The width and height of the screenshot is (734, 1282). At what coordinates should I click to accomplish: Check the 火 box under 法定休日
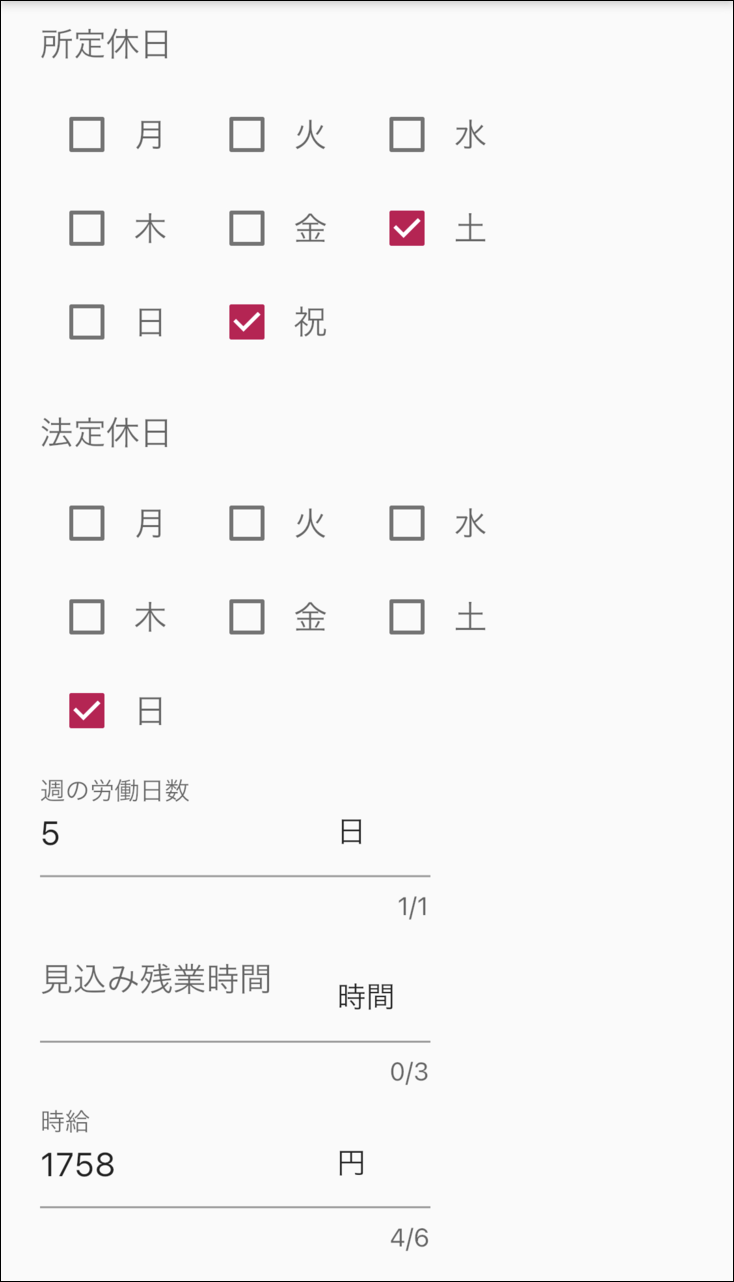(246, 523)
